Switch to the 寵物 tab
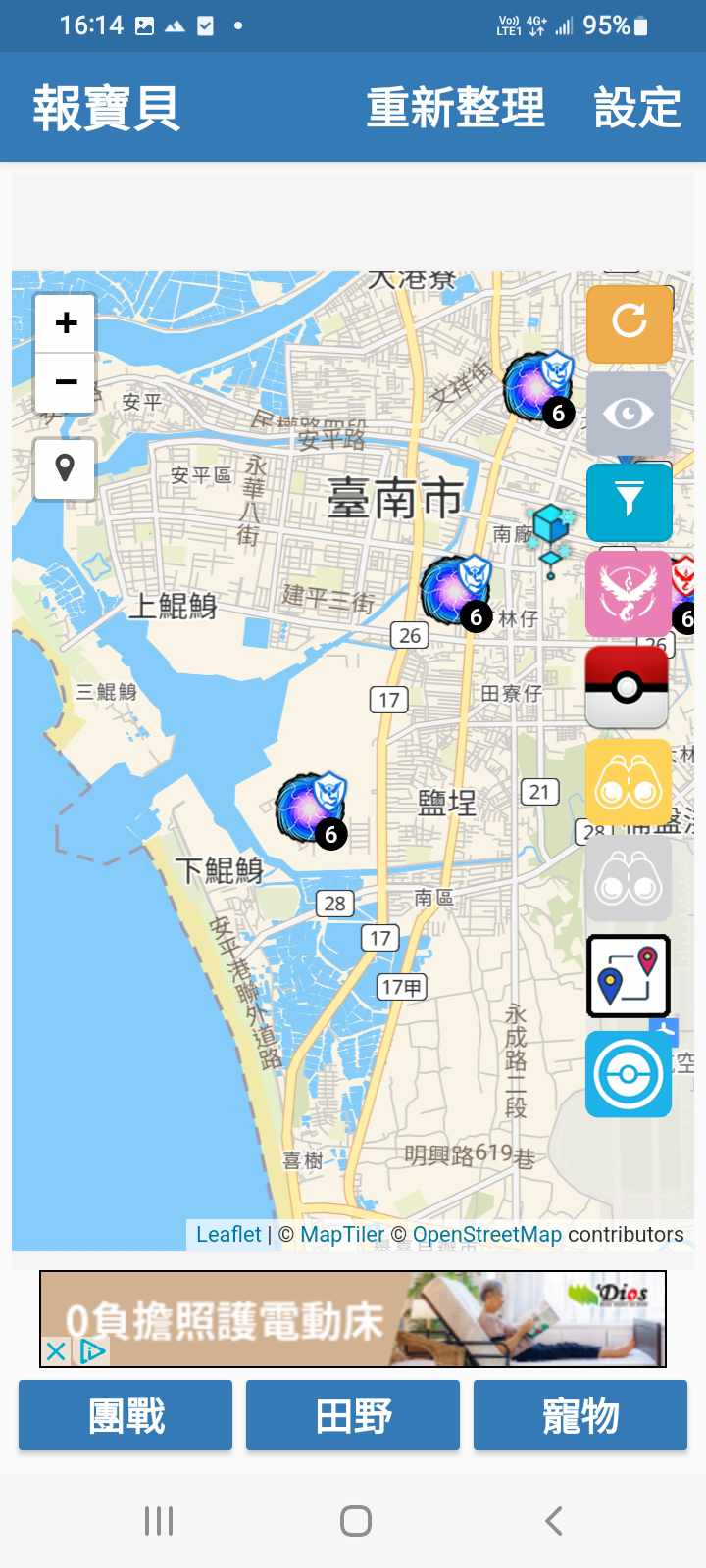The height and width of the screenshot is (1568, 706). coord(580,1415)
